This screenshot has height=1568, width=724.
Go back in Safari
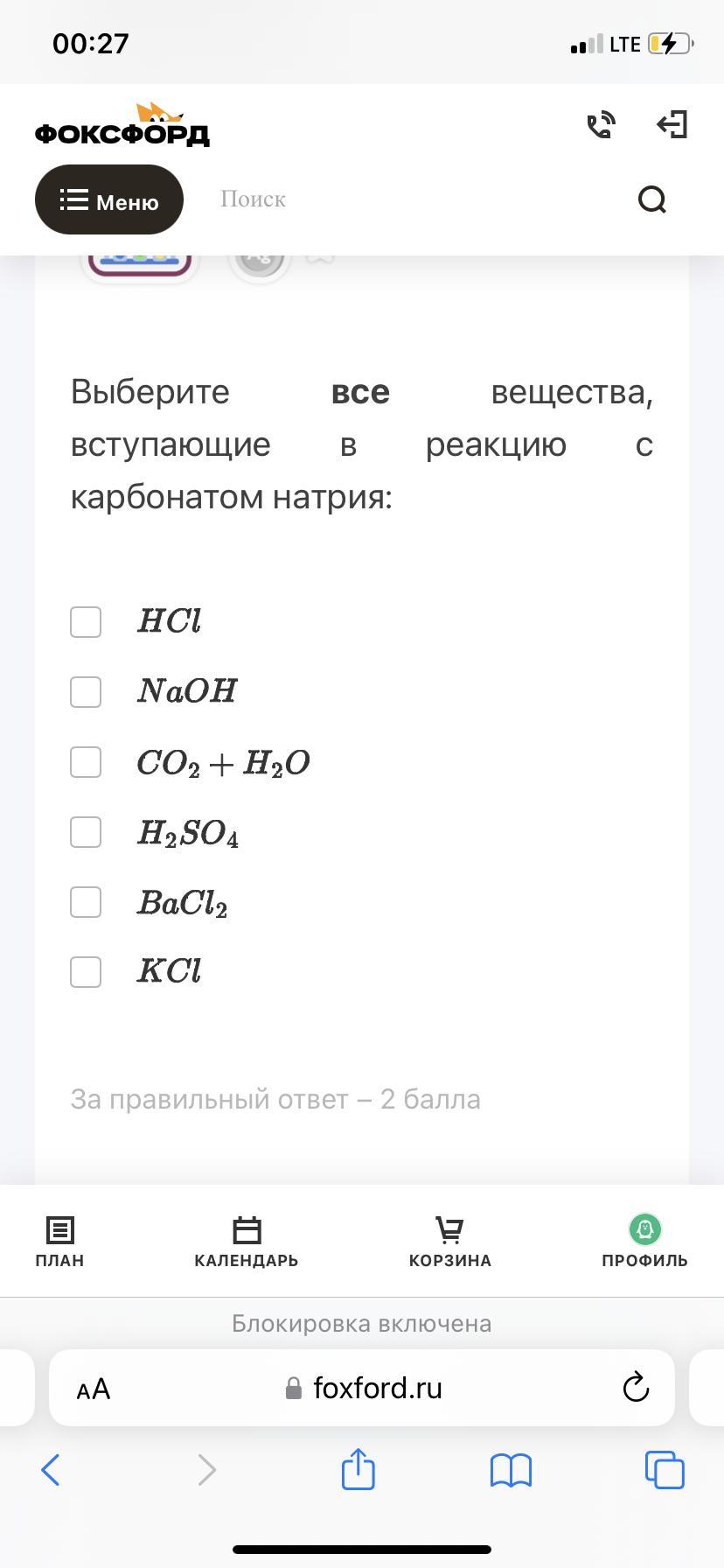tap(51, 1470)
